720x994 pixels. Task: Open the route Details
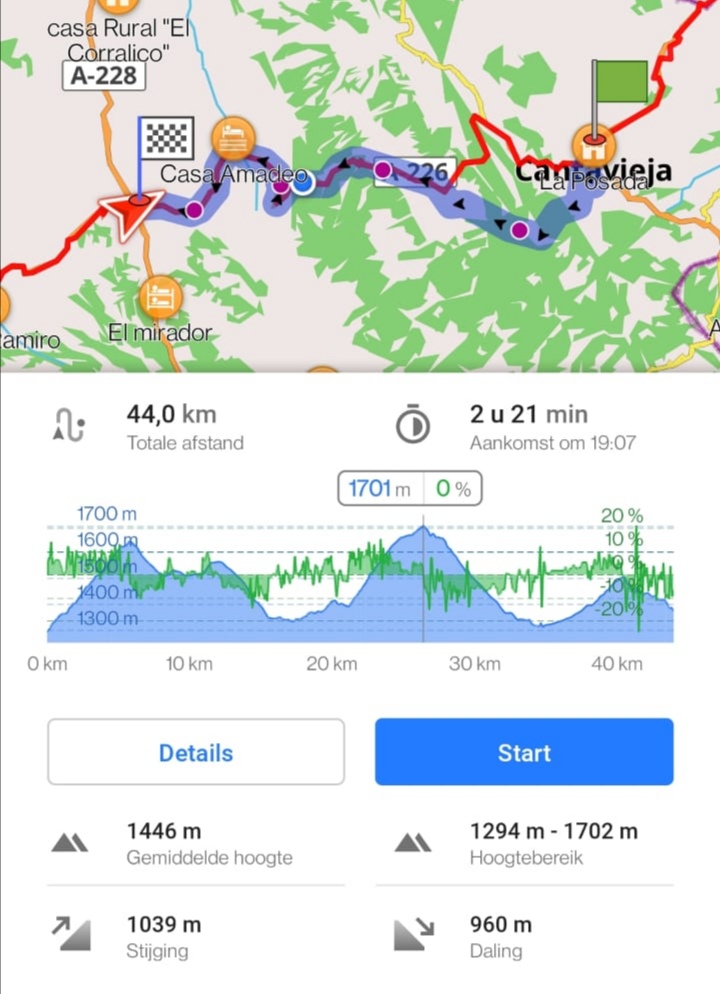[196, 752]
